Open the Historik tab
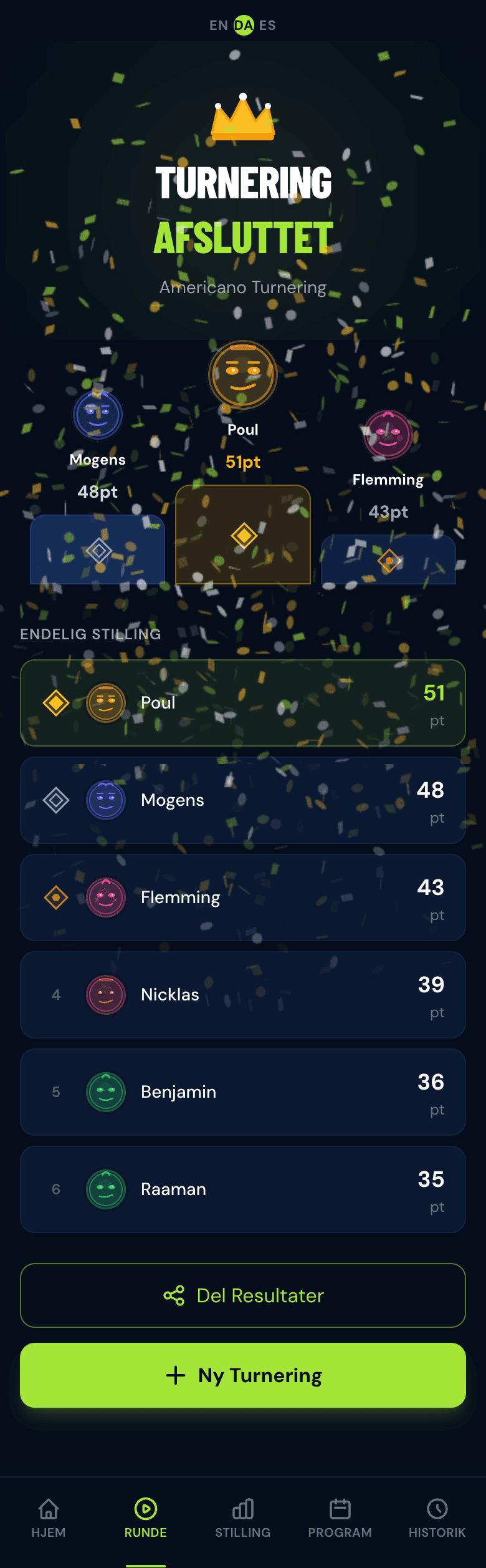 coord(437,1518)
